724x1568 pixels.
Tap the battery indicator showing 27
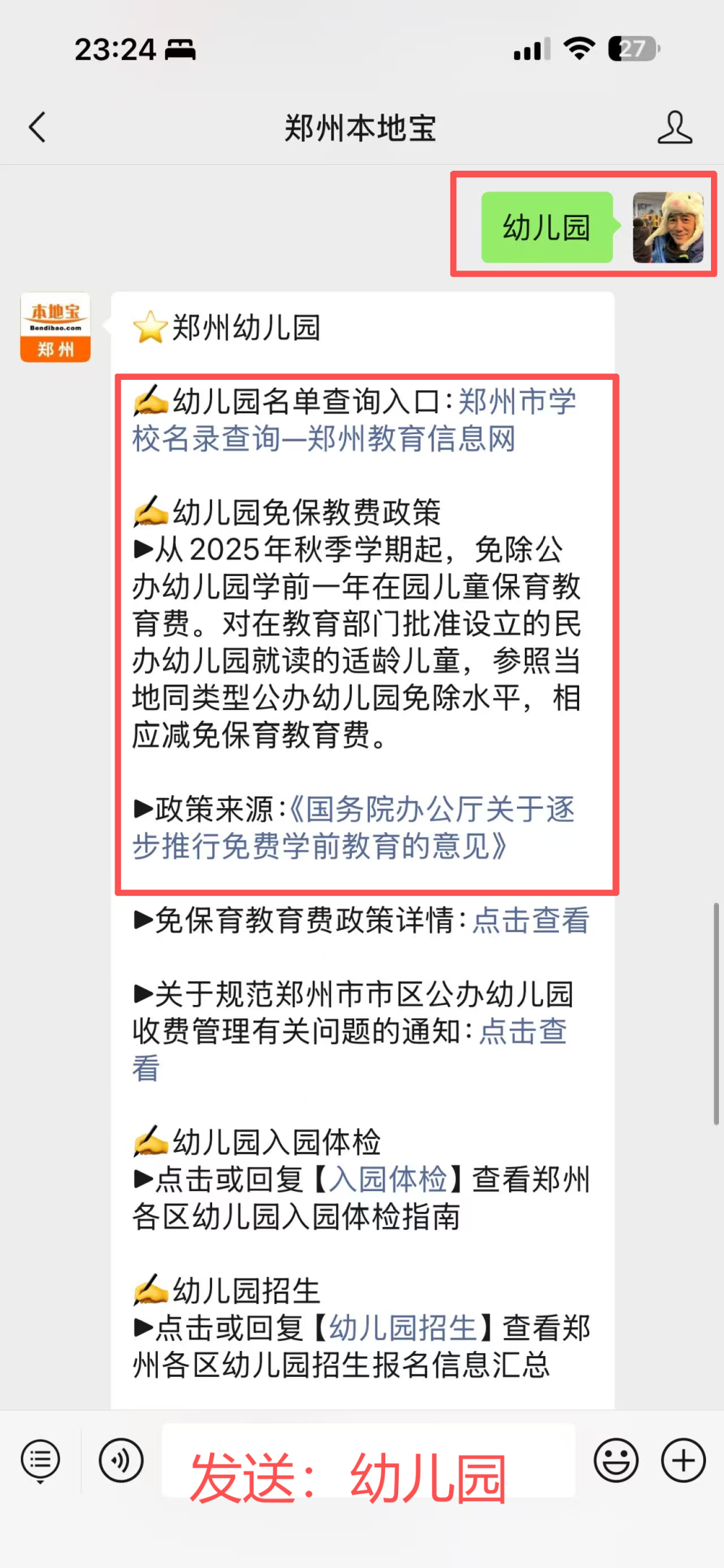point(633,49)
